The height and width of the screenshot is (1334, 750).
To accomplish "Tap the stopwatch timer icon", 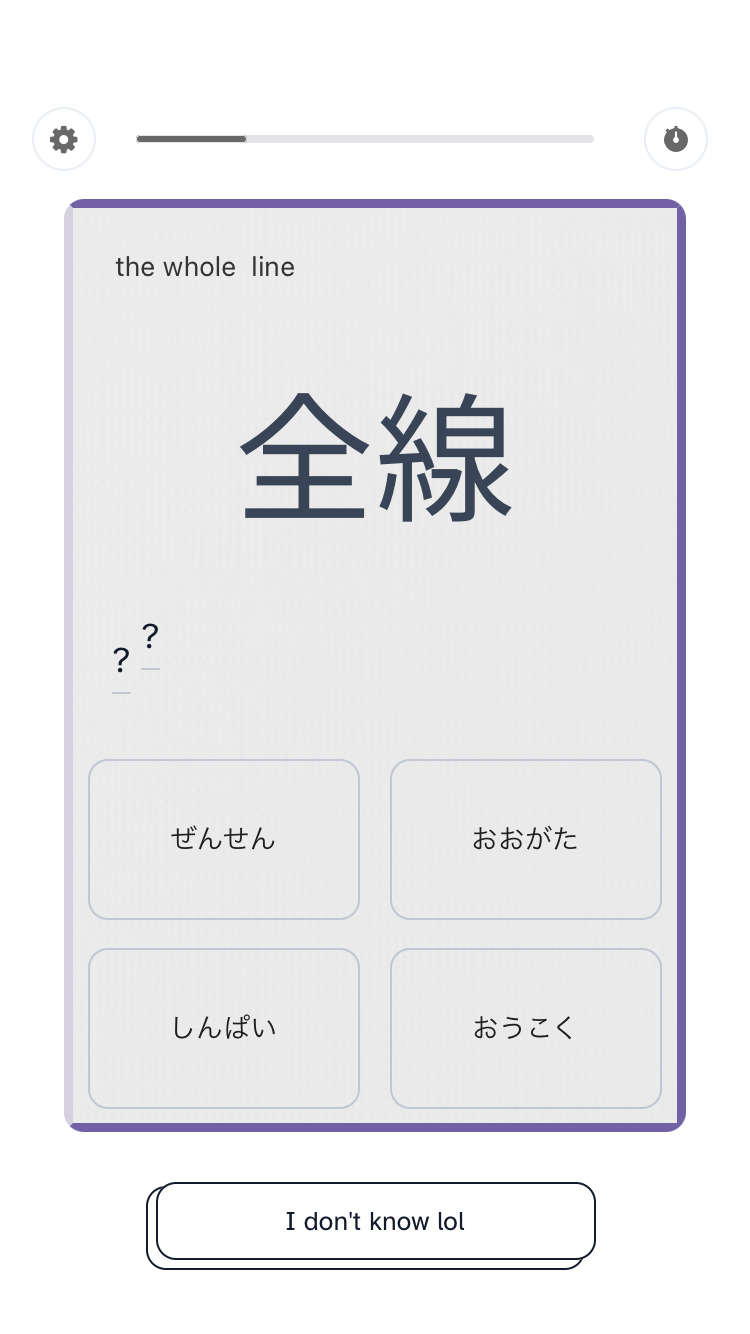I will tap(676, 139).
